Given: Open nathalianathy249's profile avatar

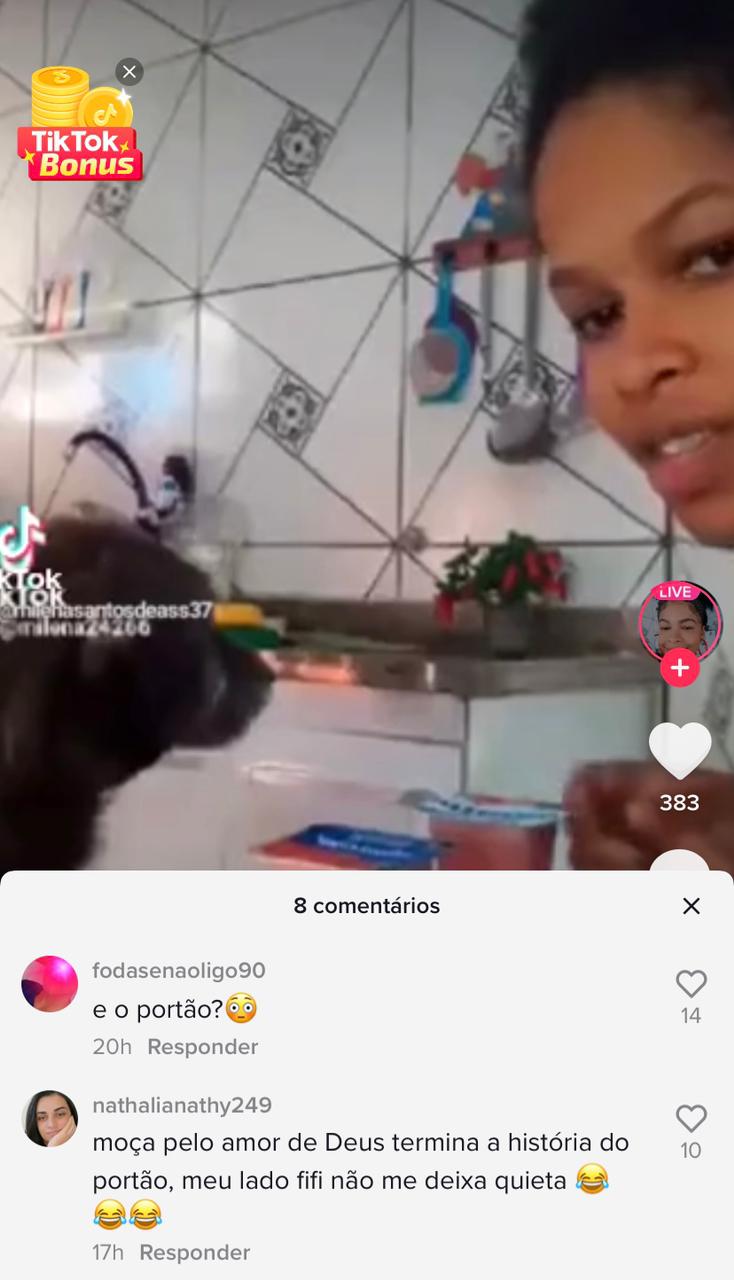Looking at the screenshot, I should pos(50,1118).
